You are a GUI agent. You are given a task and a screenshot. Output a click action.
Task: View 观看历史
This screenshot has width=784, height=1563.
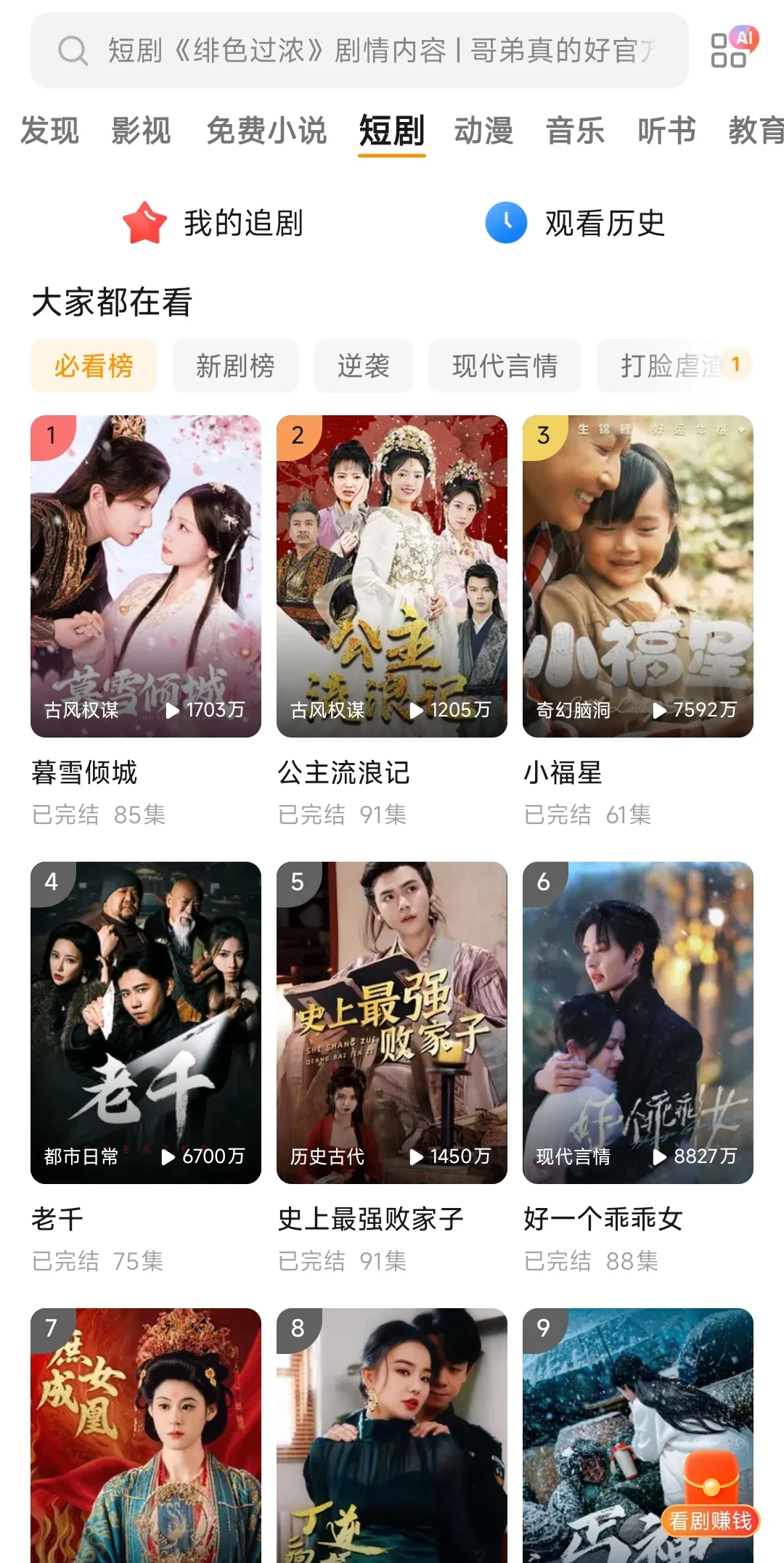coord(576,223)
